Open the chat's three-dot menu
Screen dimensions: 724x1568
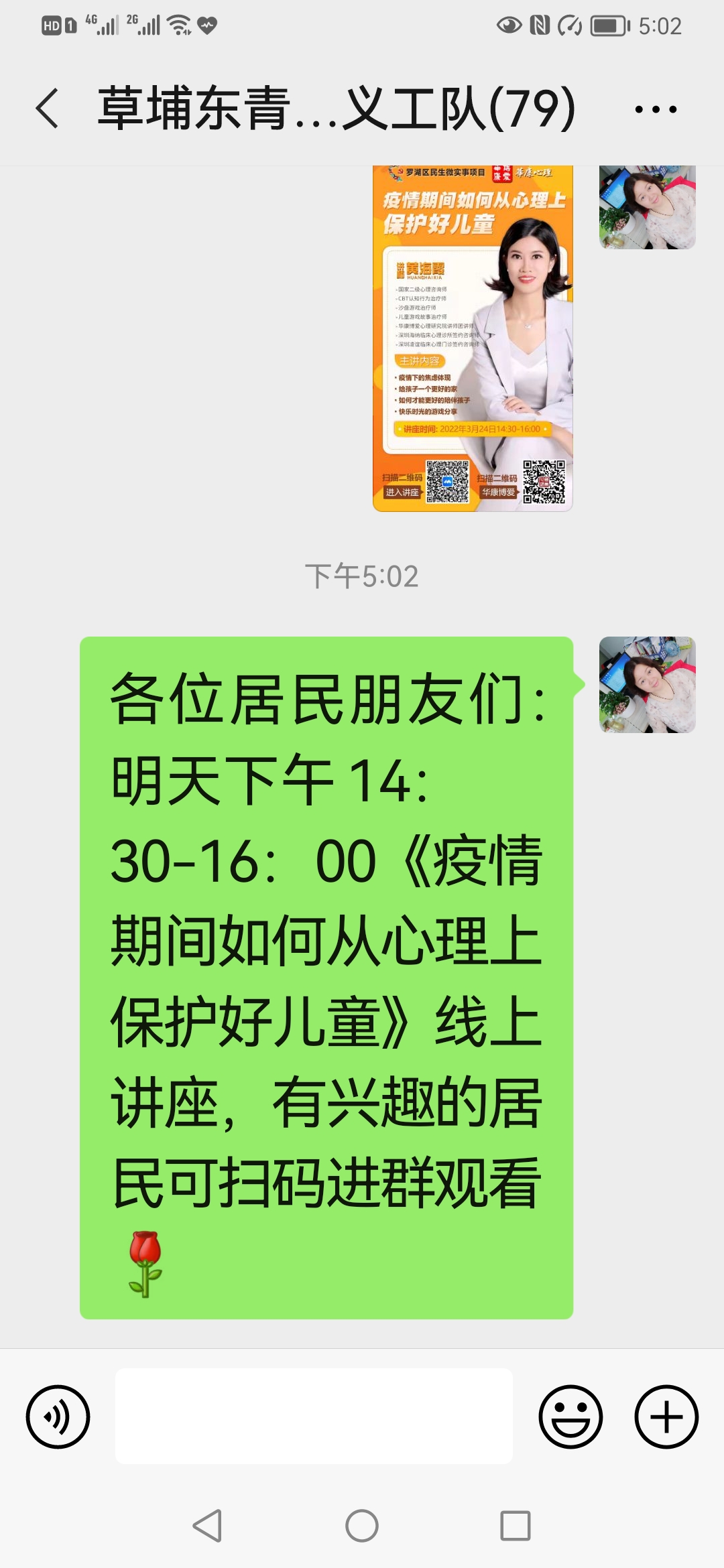pyautogui.click(x=656, y=109)
